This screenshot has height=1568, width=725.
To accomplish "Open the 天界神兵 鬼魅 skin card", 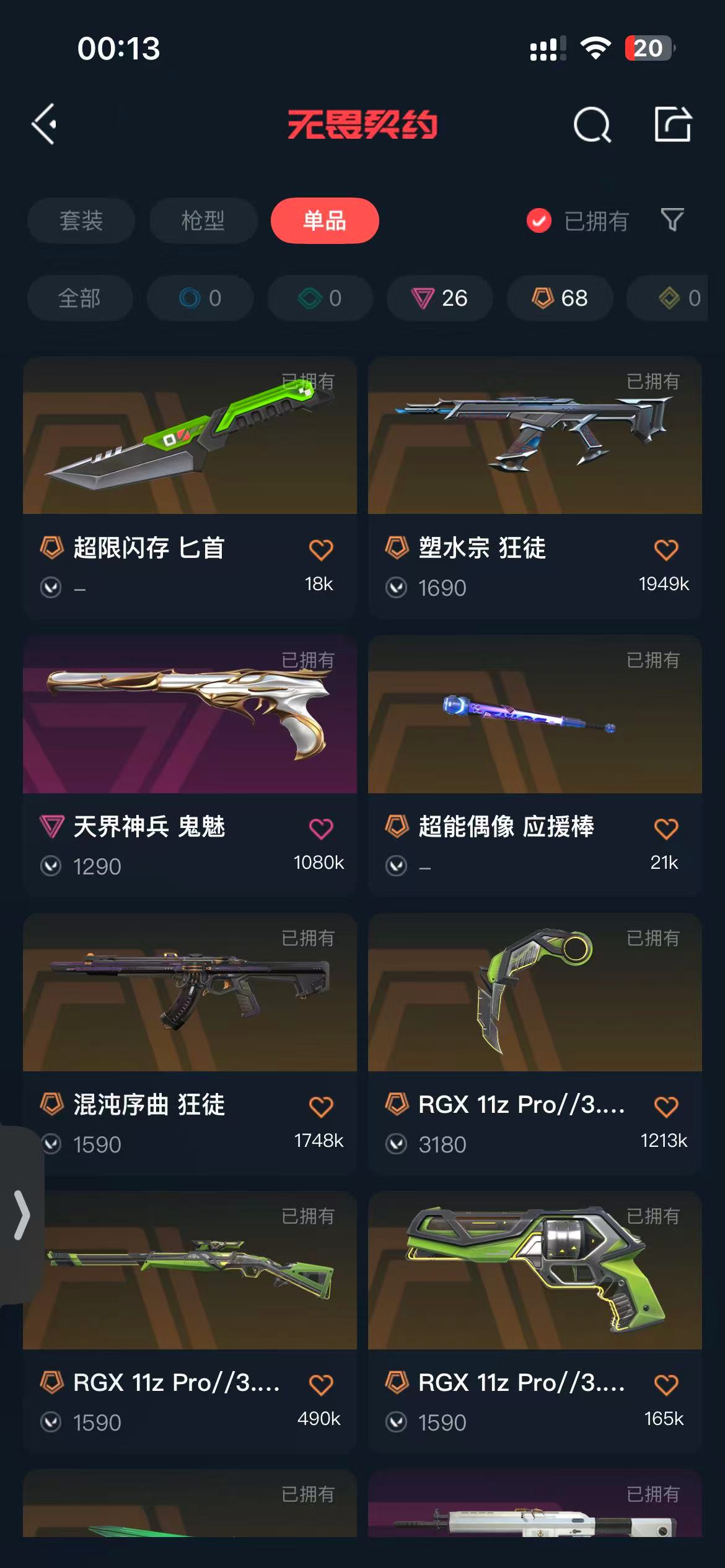I will point(190,714).
